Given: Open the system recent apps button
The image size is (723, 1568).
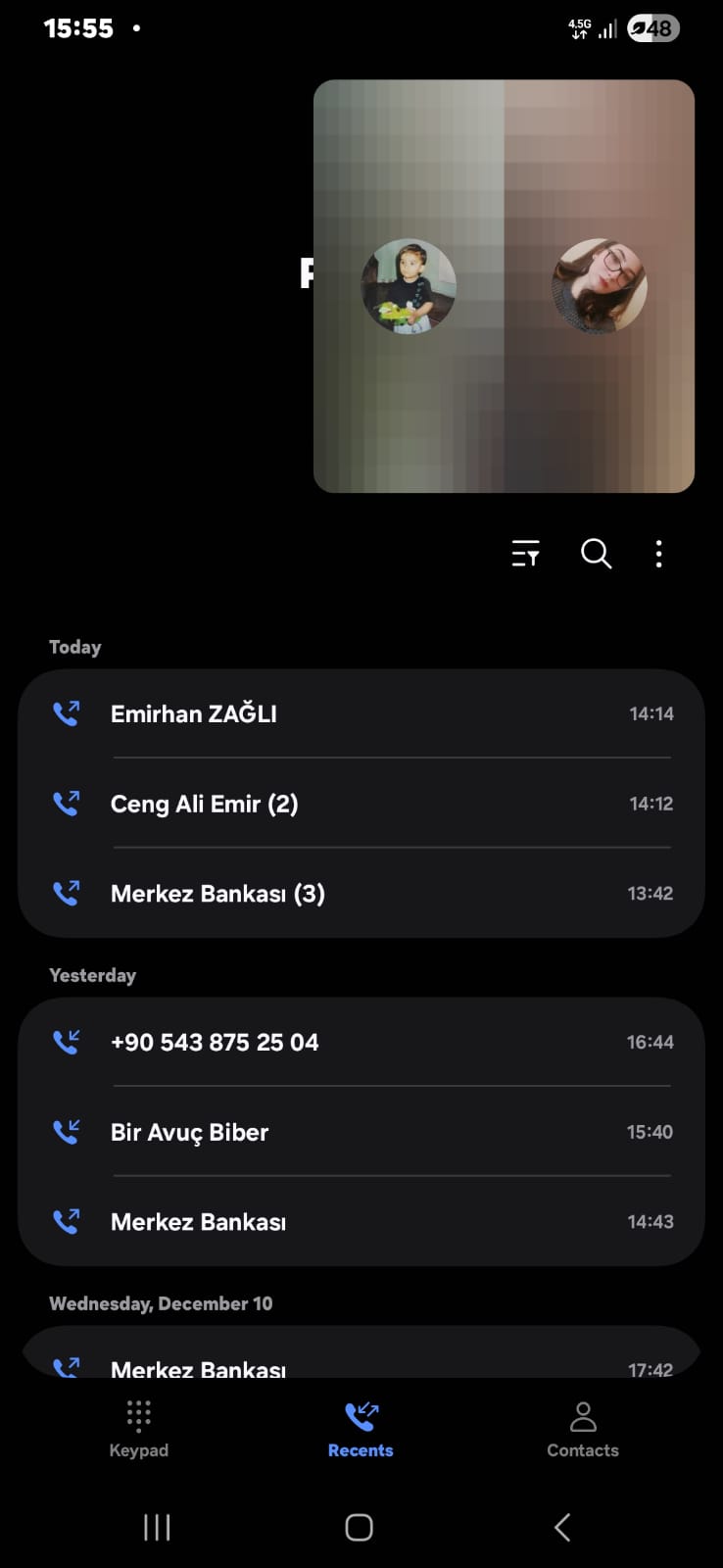Looking at the screenshot, I should (x=157, y=1527).
